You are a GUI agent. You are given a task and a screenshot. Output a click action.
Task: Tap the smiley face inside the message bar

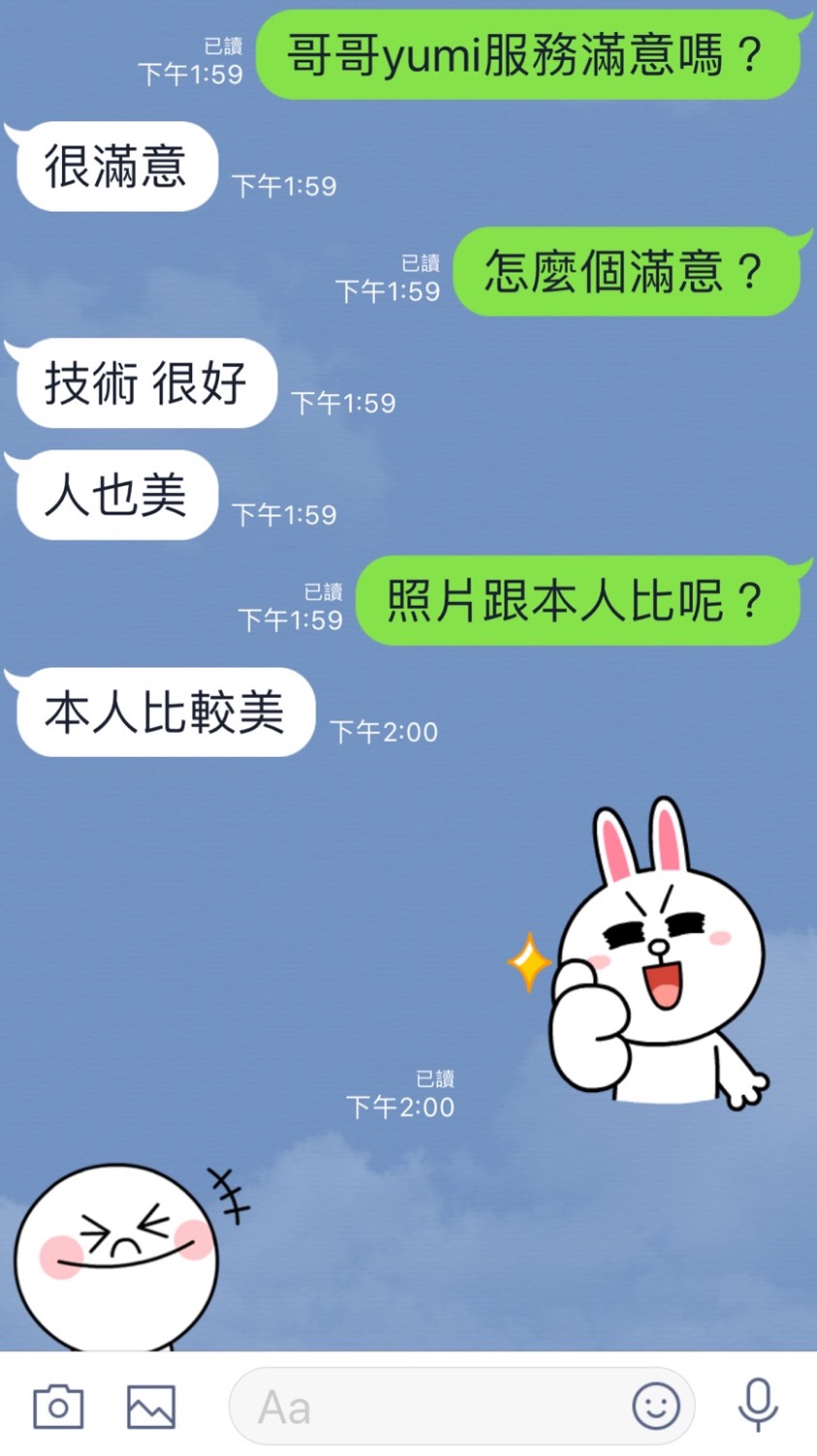pyautogui.click(x=657, y=1405)
